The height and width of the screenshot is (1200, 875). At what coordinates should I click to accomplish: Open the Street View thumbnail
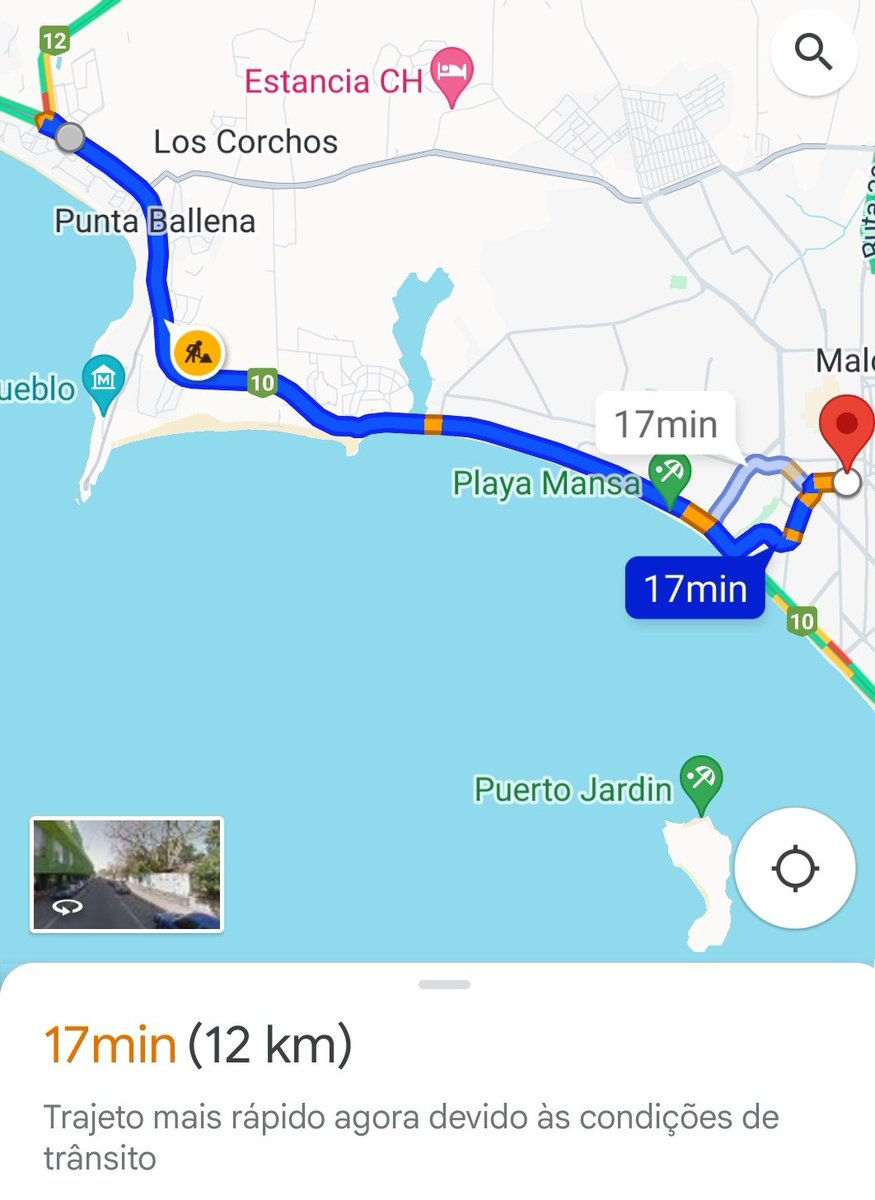[x=127, y=875]
